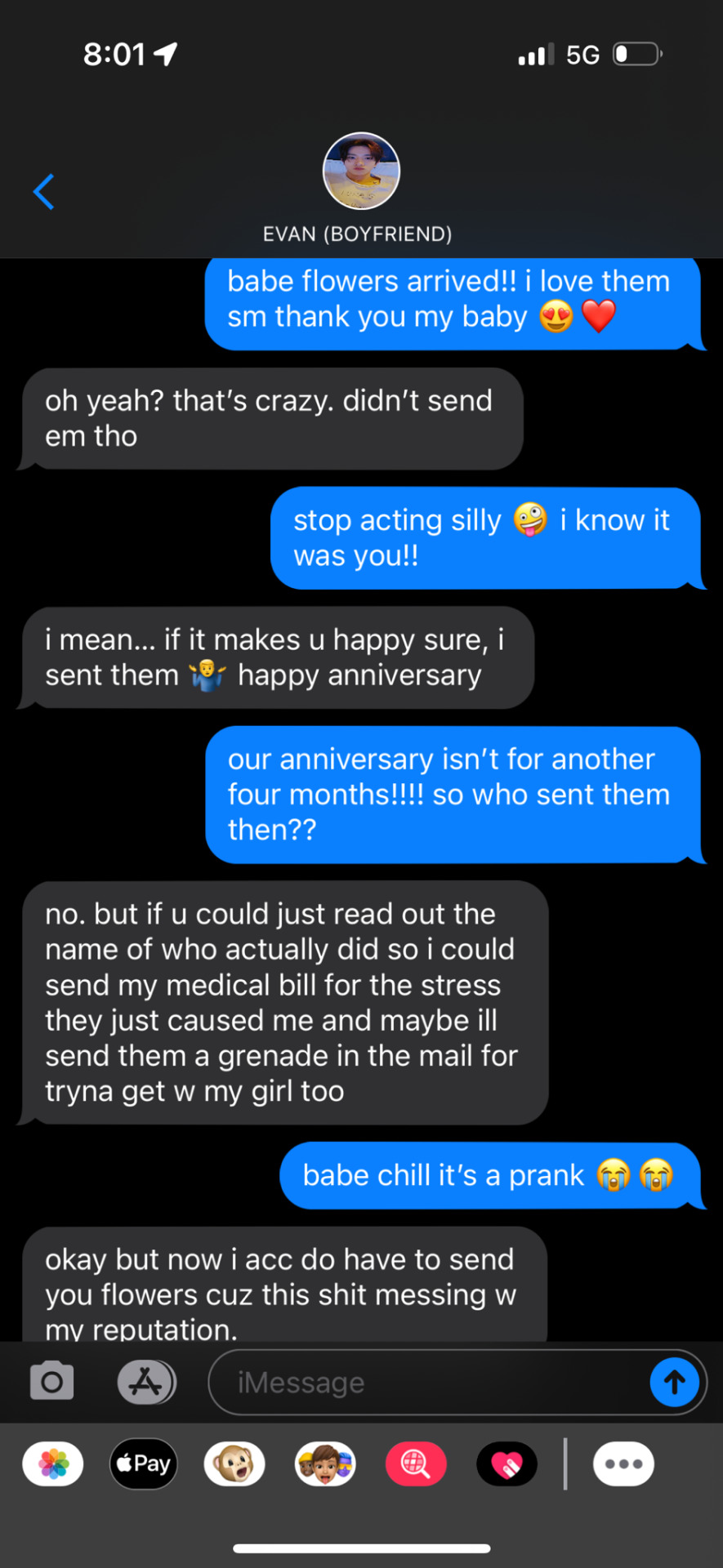
Task: Open more iMessage apps menu
Action: pos(623,1463)
